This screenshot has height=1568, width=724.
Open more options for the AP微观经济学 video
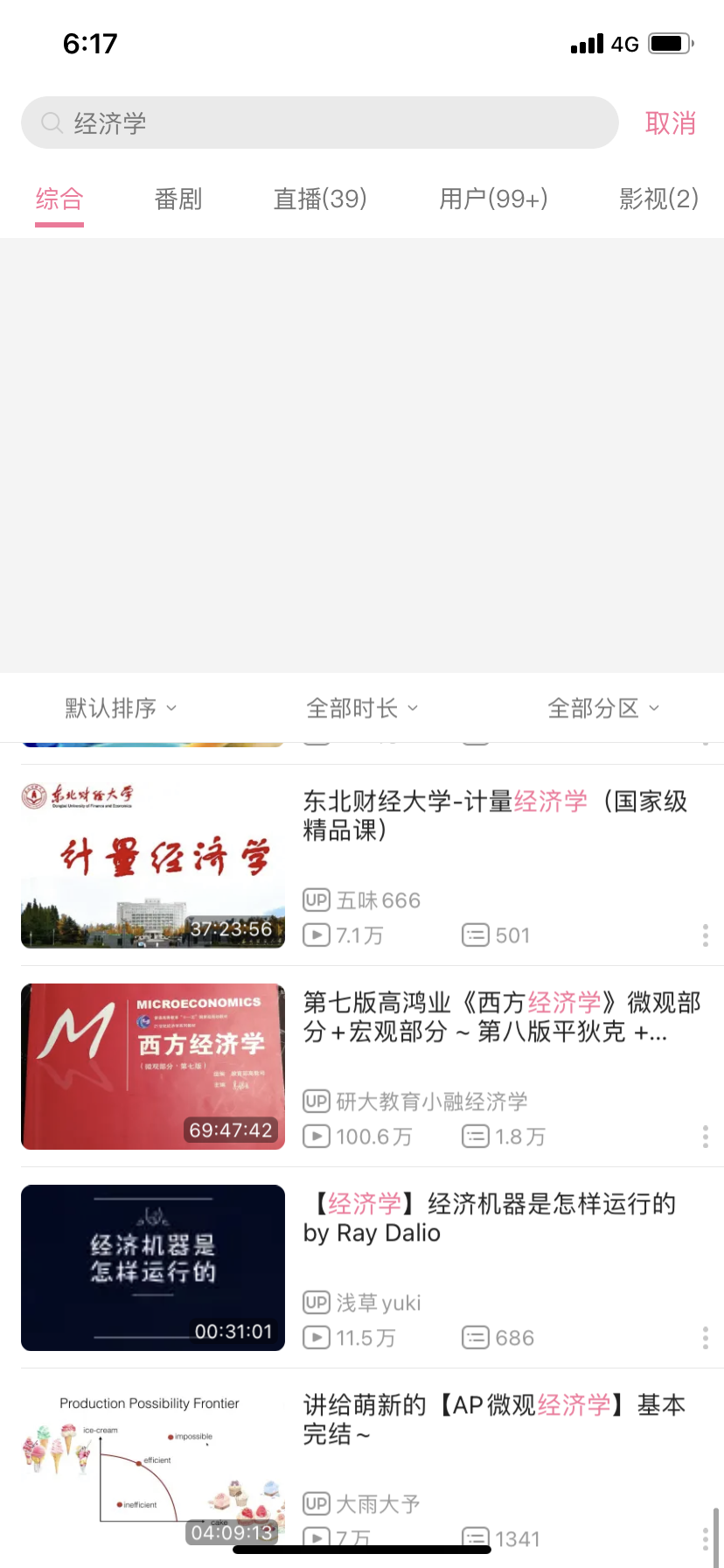(705, 1537)
